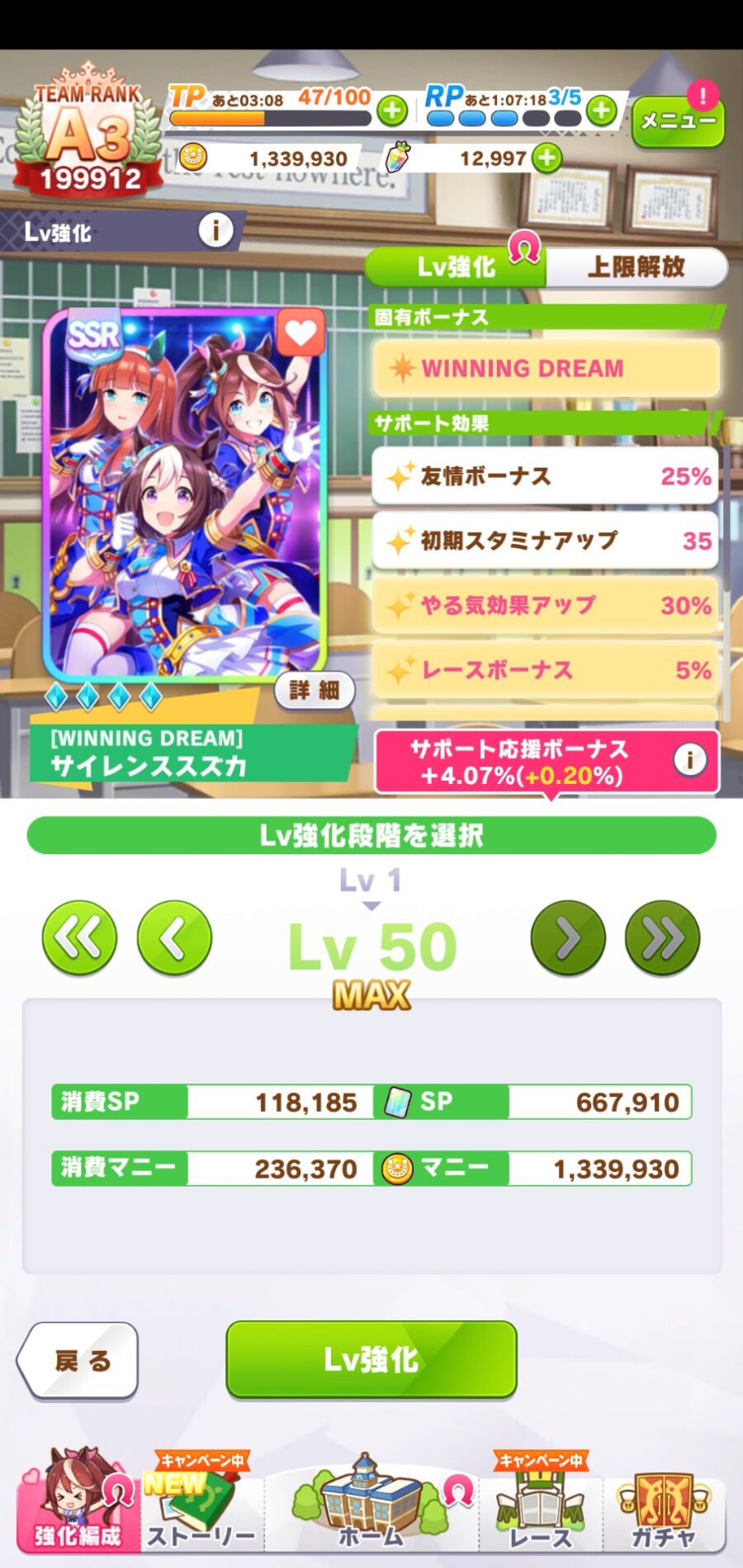Go back with 戻る button

point(79,1360)
